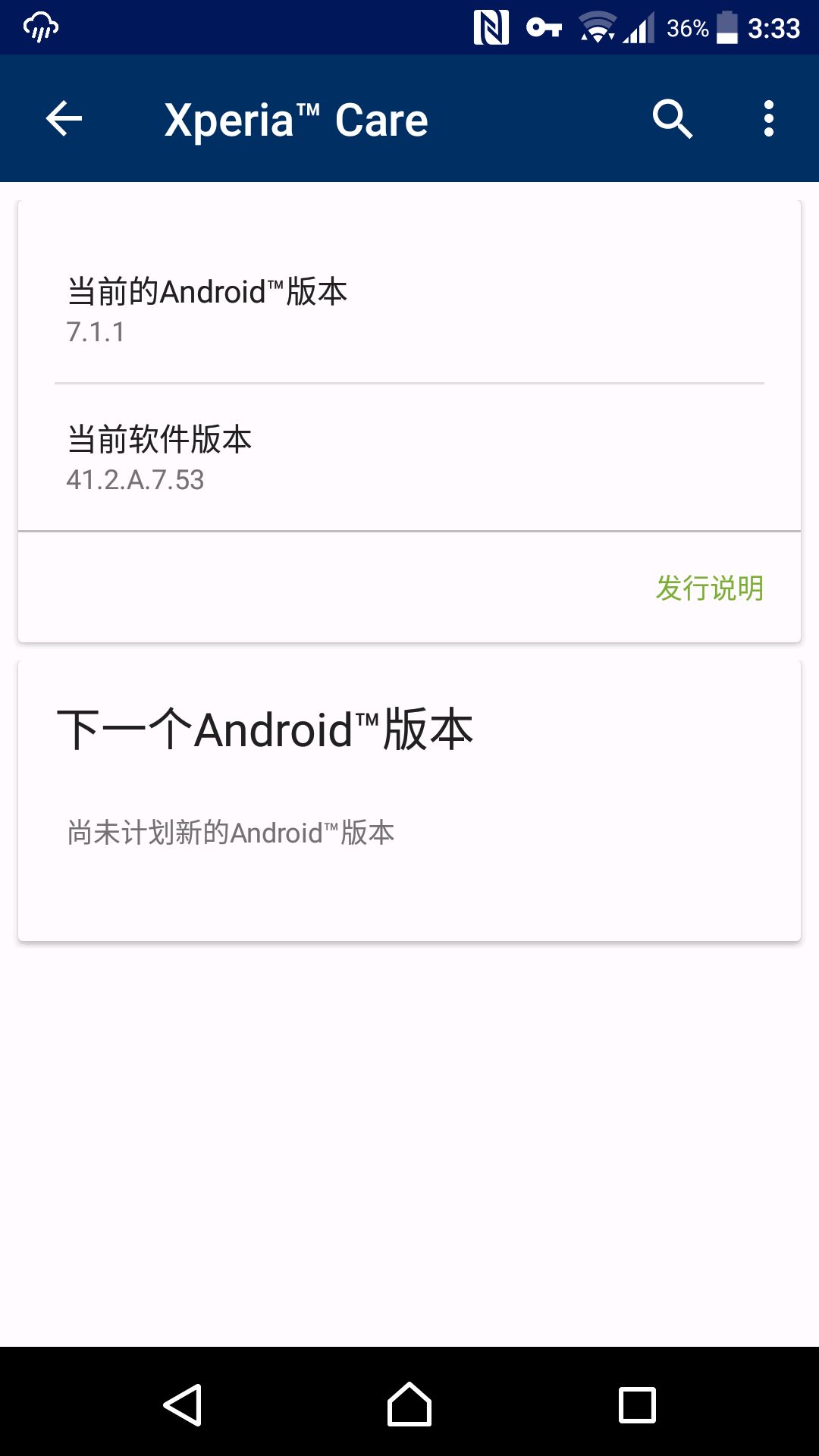
Task: Go back using the app bar arrow
Action: click(64, 119)
